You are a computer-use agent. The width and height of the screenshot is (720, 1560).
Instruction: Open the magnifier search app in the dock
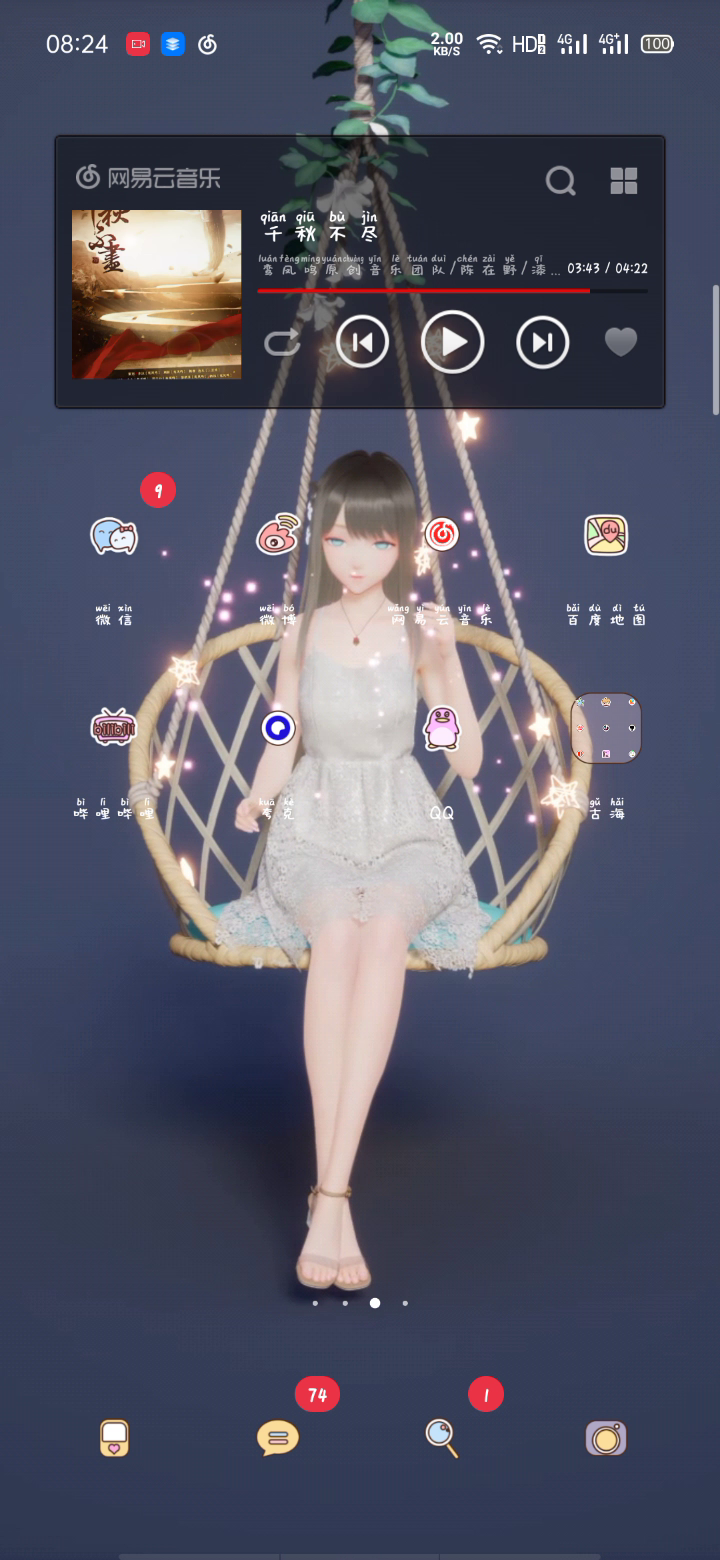pos(442,1438)
